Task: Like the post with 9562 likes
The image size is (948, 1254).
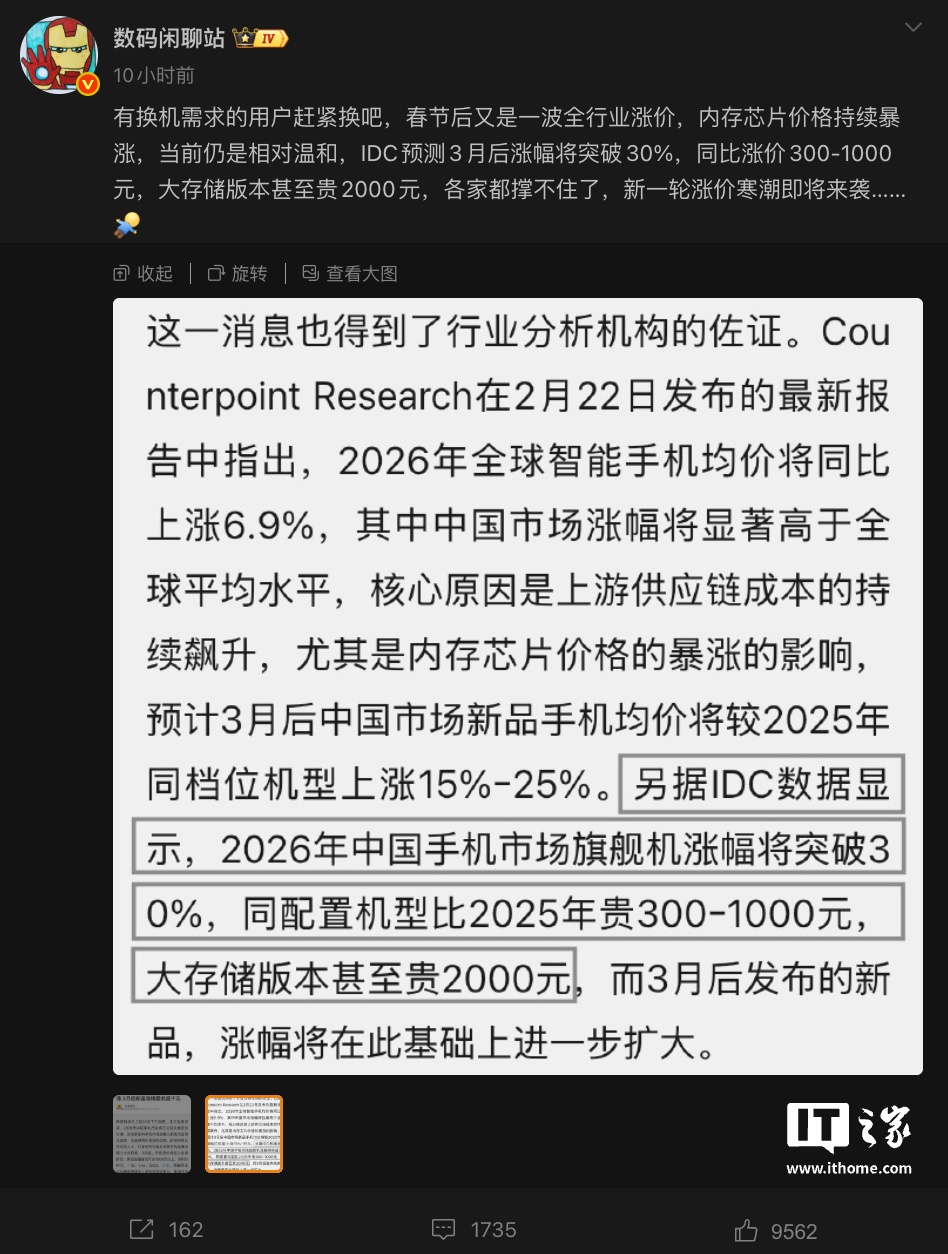Action: (776, 1230)
